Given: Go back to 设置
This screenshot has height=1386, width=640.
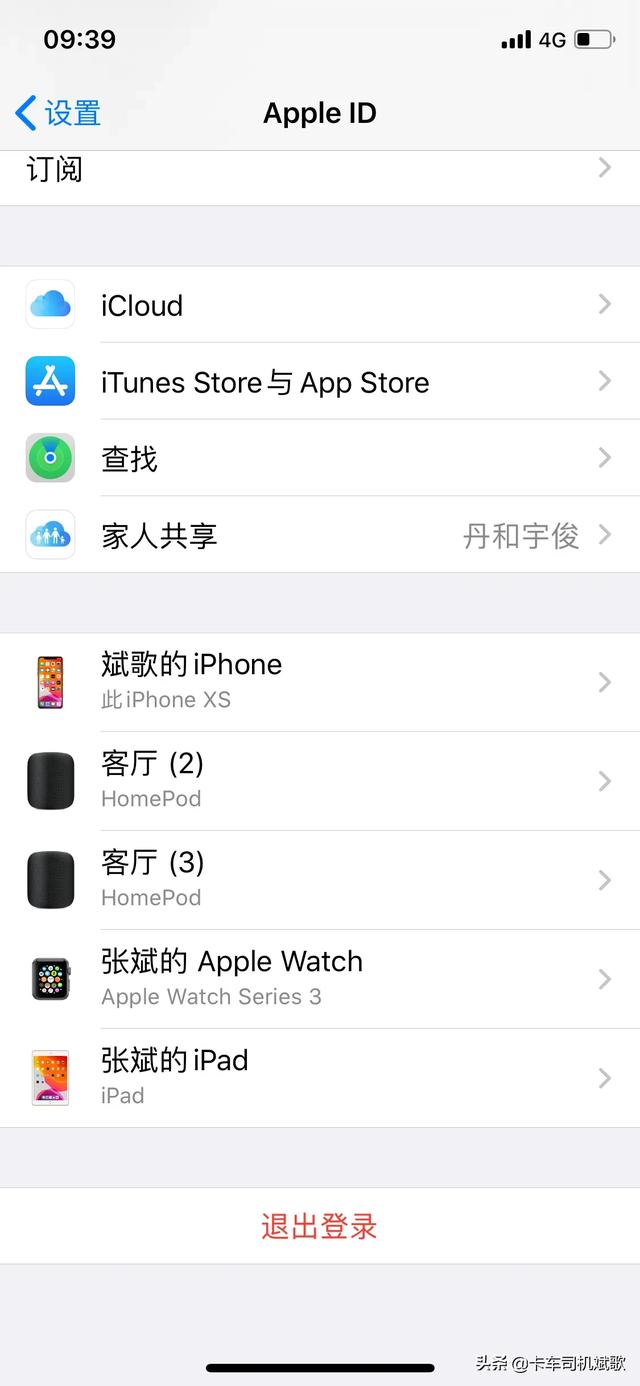Looking at the screenshot, I should (x=58, y=113).
